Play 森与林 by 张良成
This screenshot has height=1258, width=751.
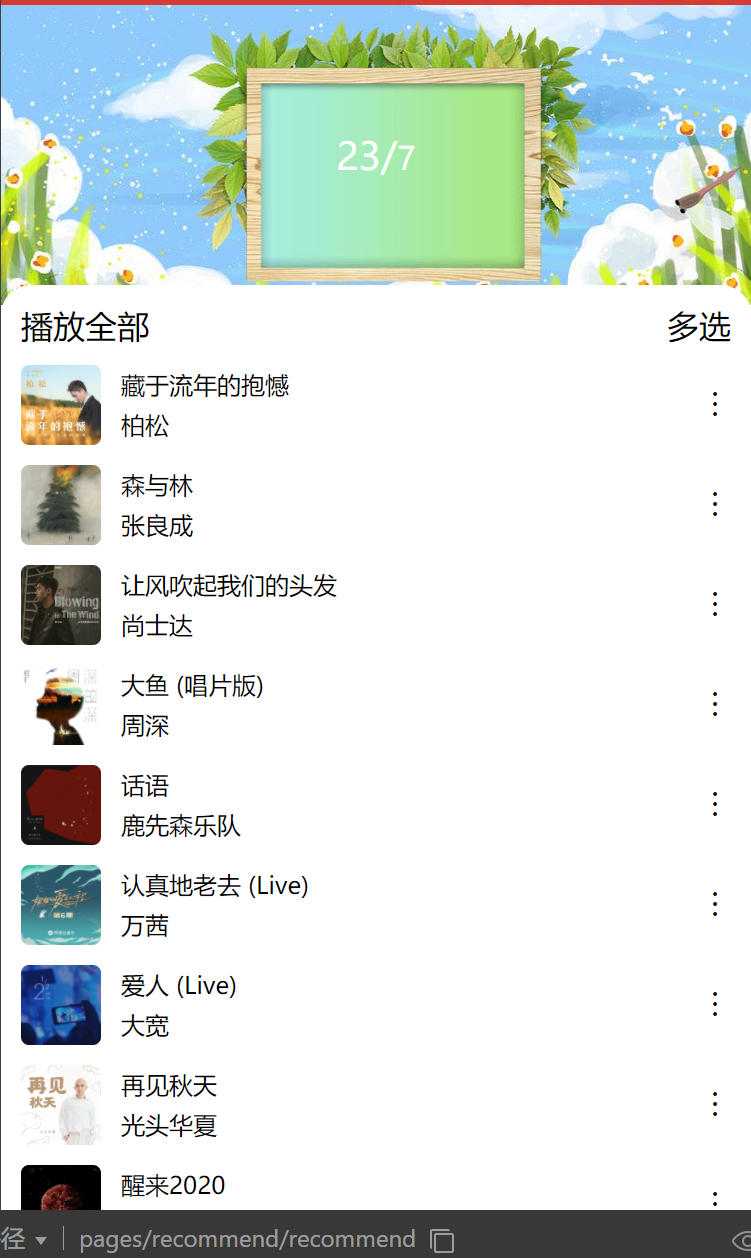coord(157,487)
